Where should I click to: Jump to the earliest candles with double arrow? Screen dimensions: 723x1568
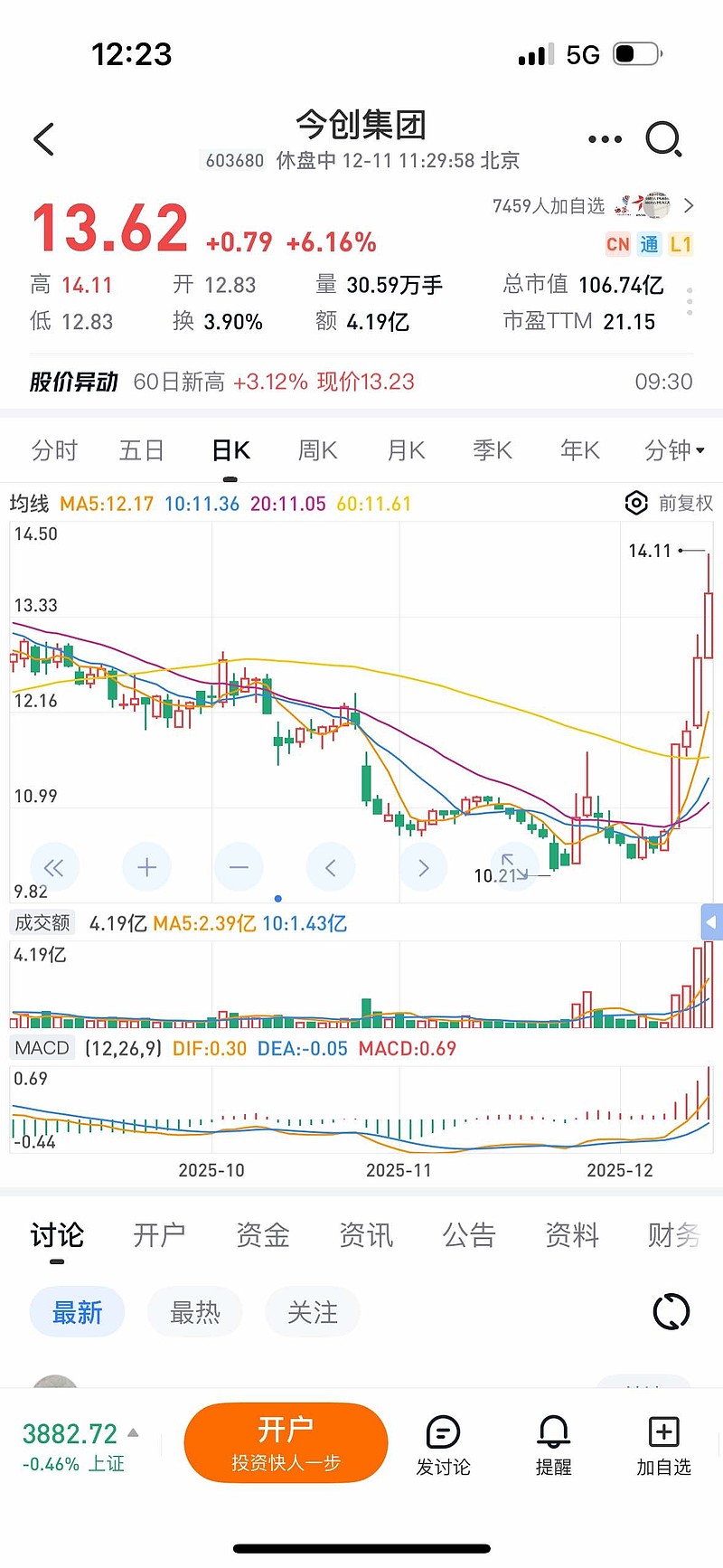(54, 868)
